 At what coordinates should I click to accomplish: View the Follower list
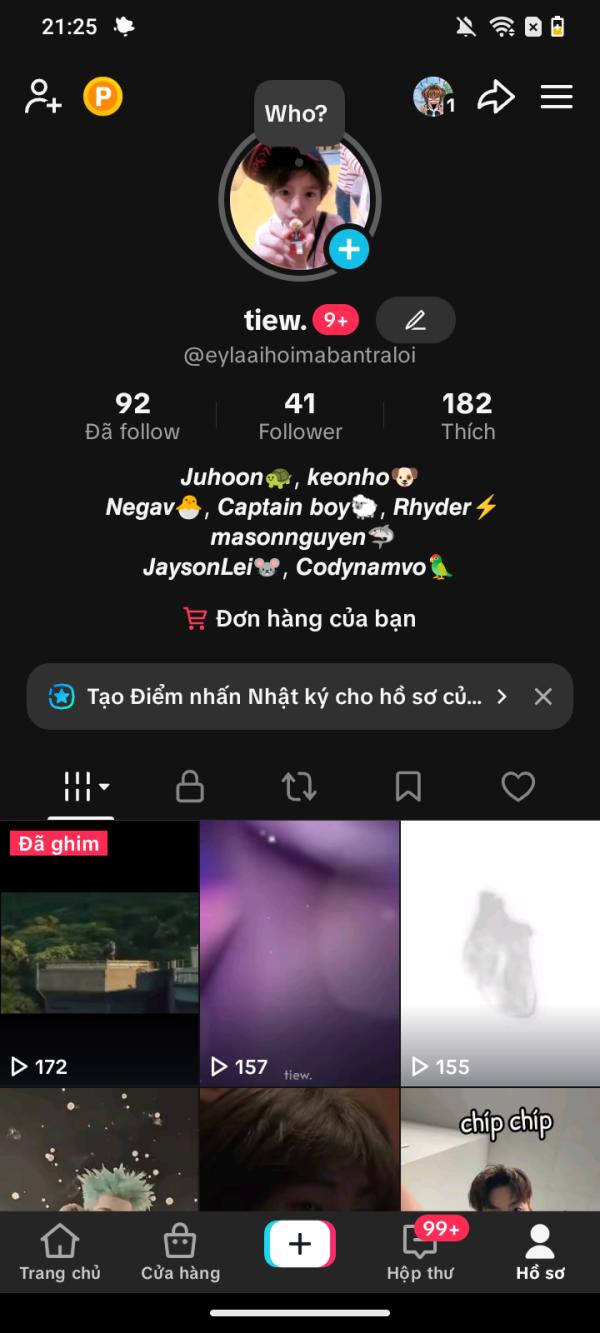(300, 415)
